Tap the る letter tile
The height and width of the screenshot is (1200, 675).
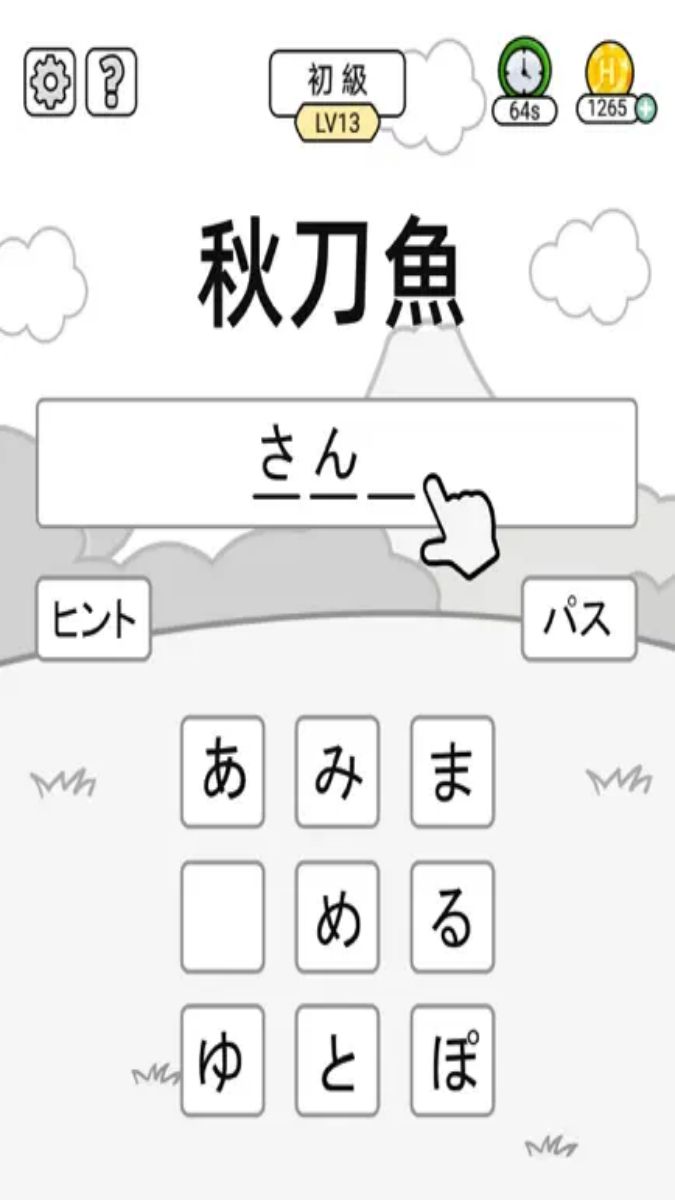click(453, 917)
